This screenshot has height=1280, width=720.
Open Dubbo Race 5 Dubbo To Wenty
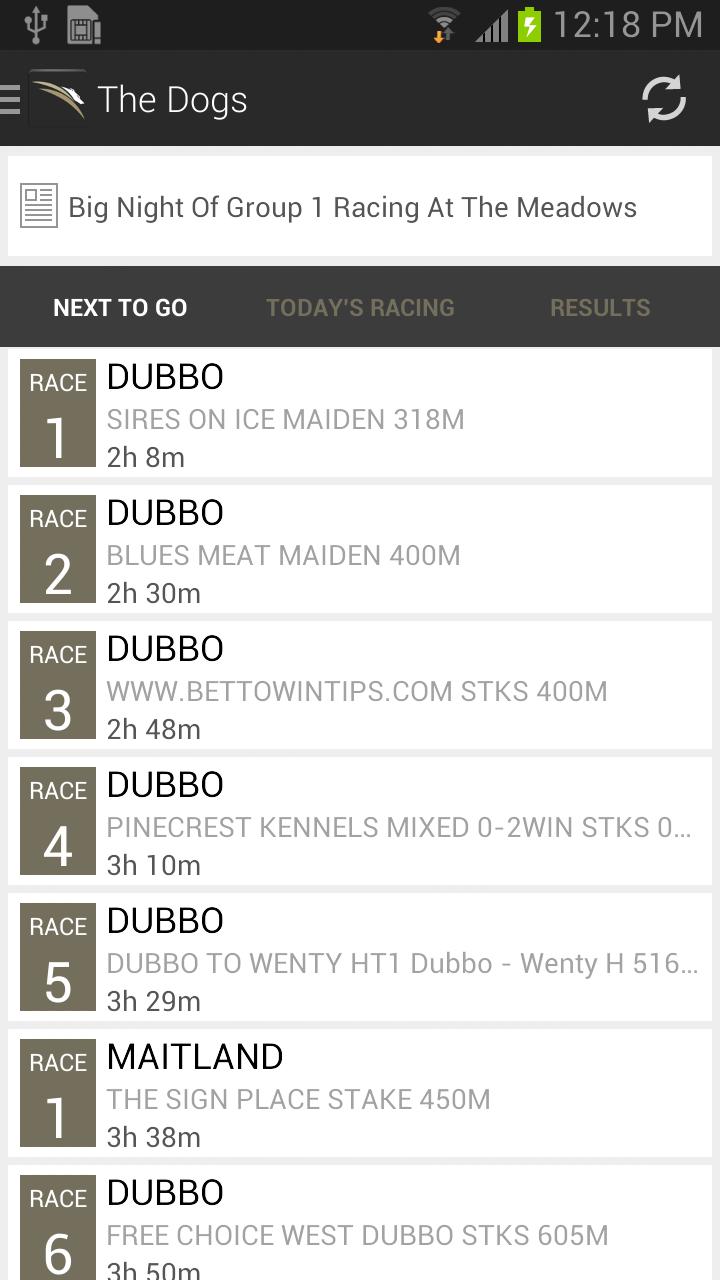[360, 958]
